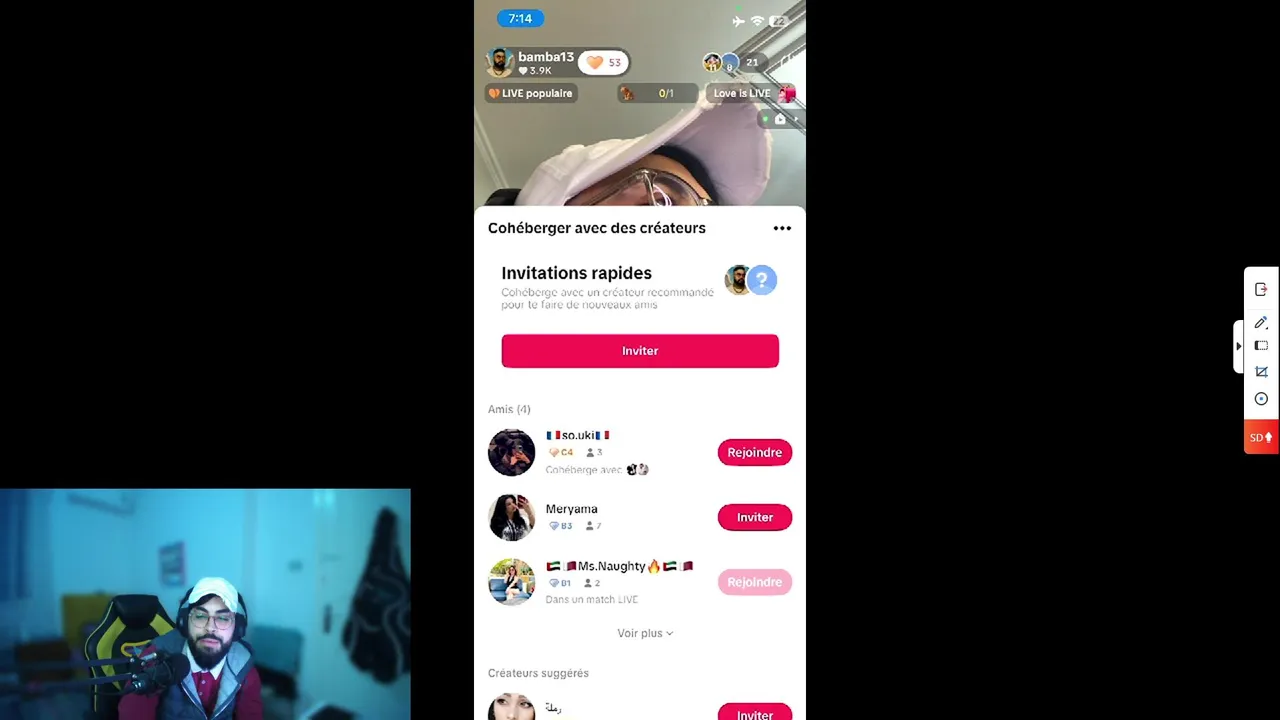View the 21 viewers list
Viewport: 1280px width, 720px height.
751,62
